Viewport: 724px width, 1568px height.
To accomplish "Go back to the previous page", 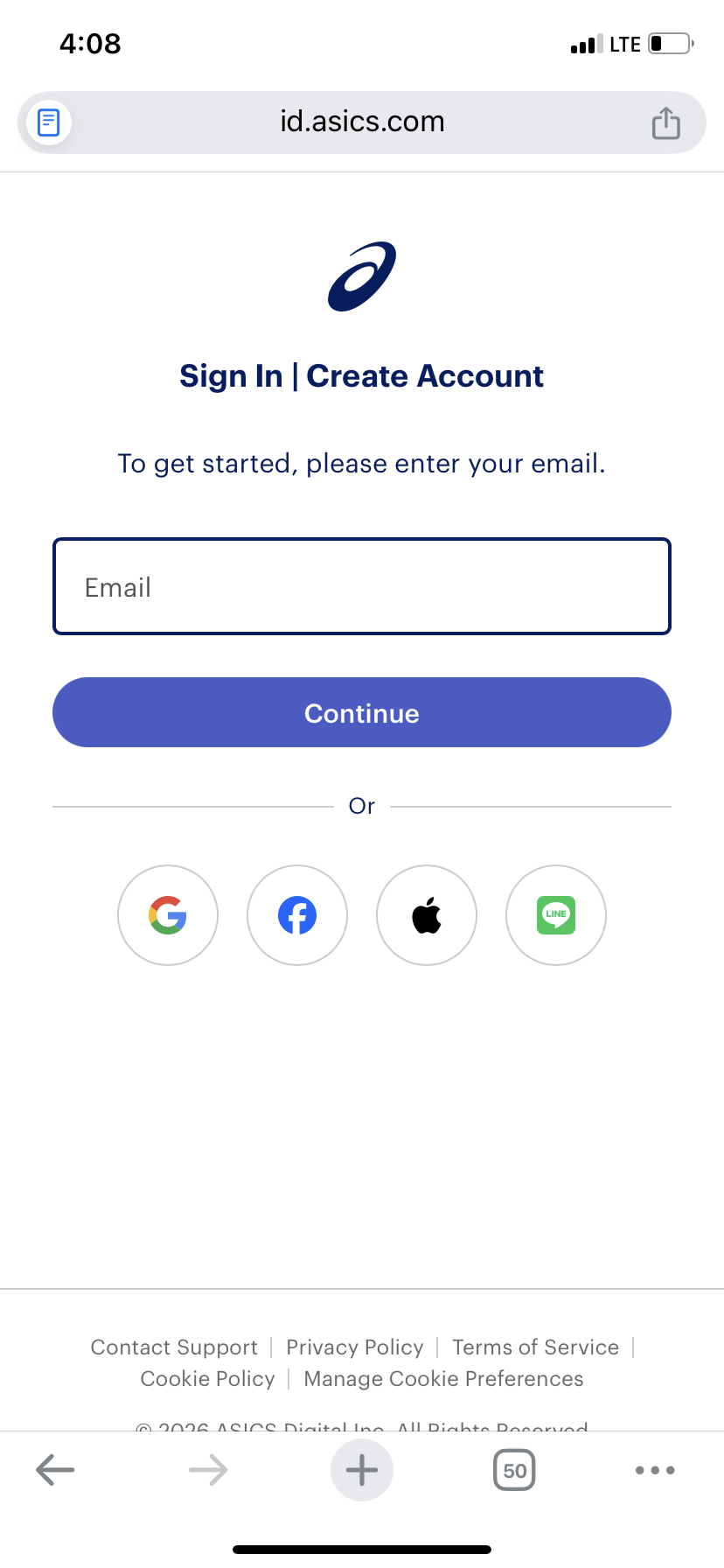I will point(55,1470).
